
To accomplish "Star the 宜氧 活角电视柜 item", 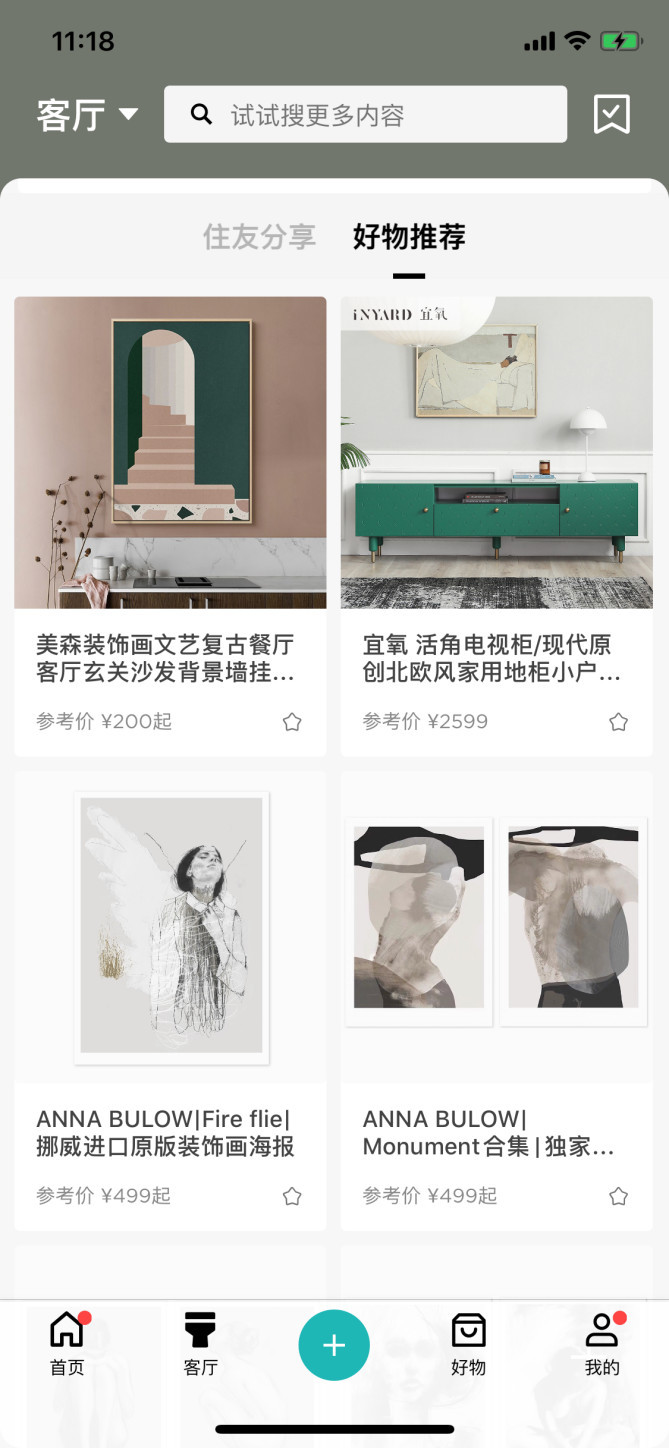I will point(618,722).
